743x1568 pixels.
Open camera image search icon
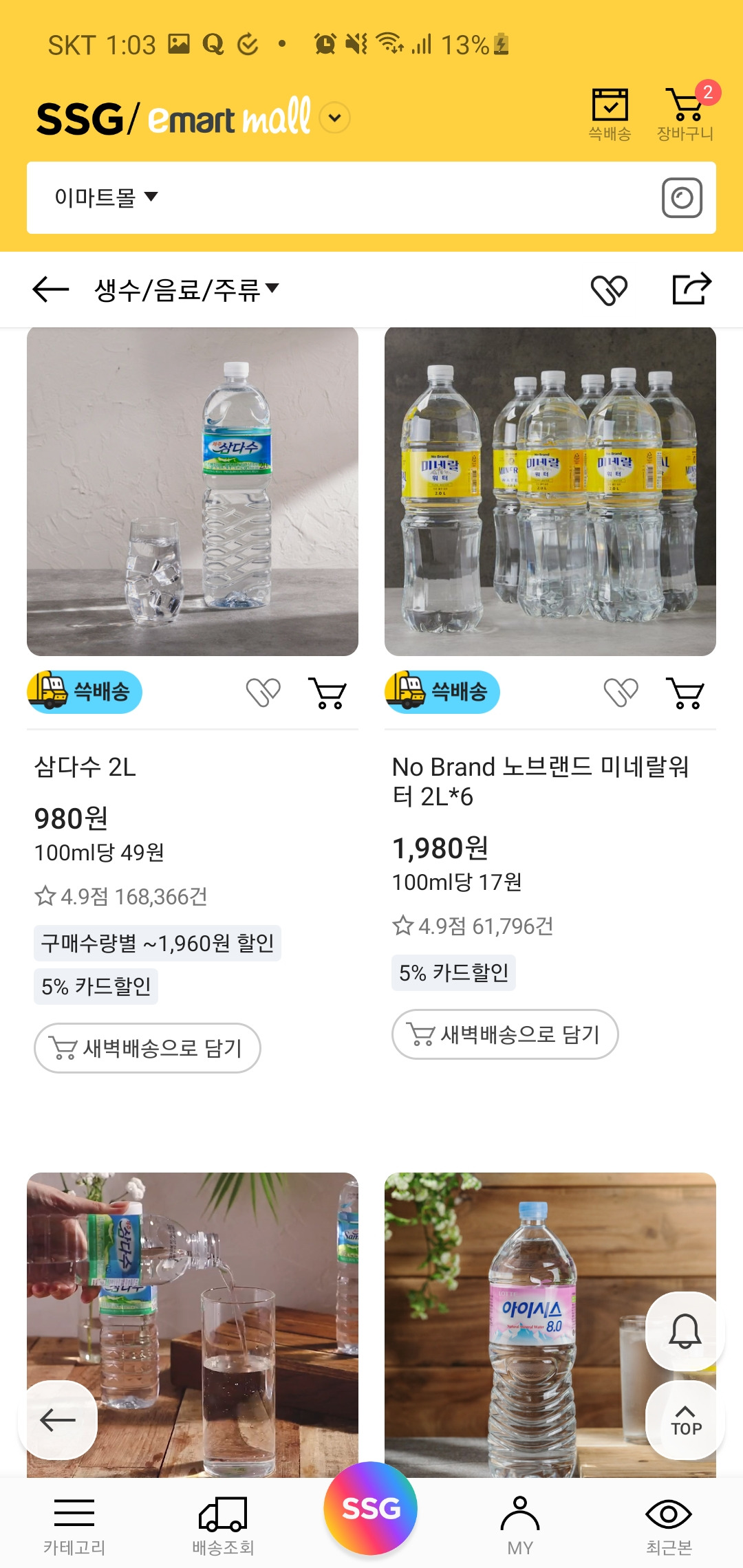tap(681, 198)
